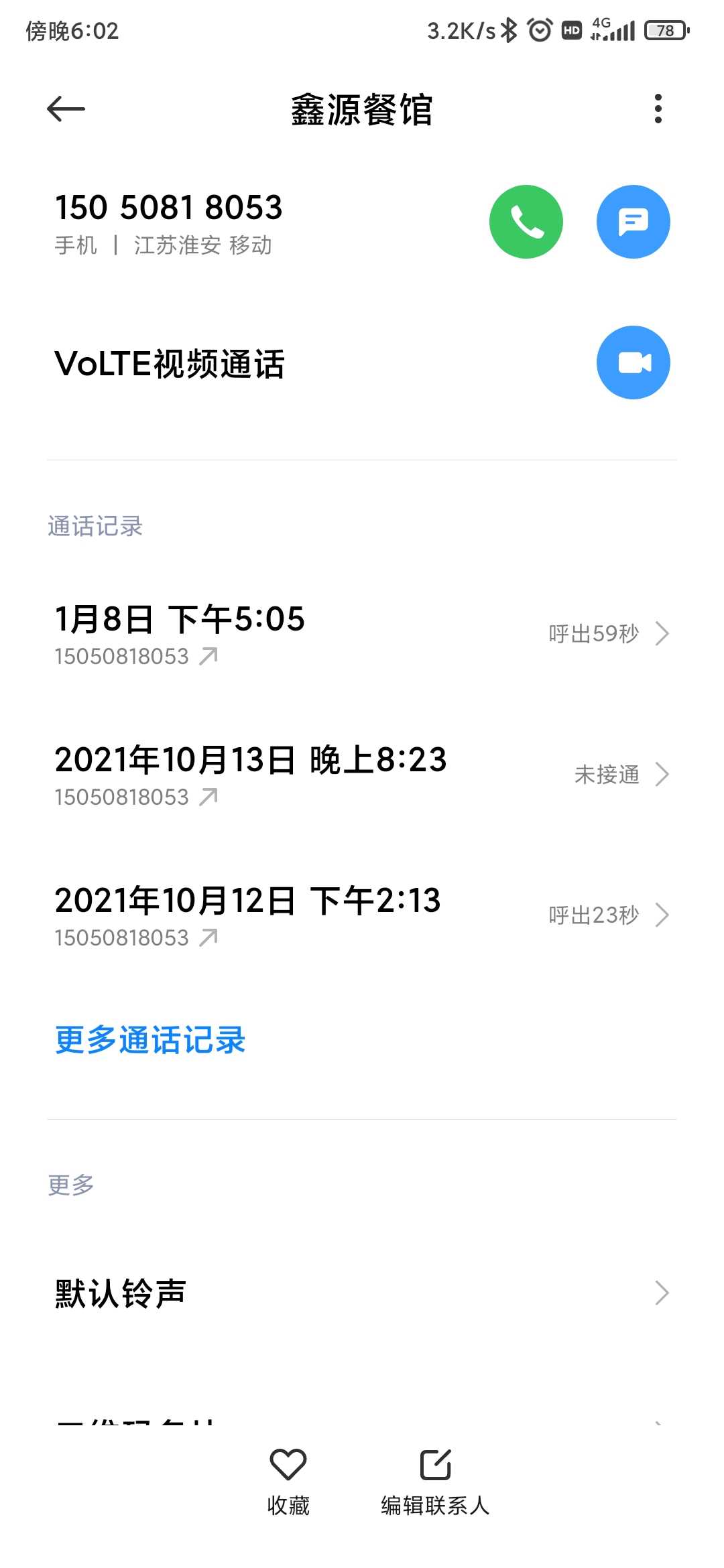Call 150 5081 8053 with green phone button
The width and height of the screenshot is (724, 1568).
pyautogui.click(x=526, y=222)
